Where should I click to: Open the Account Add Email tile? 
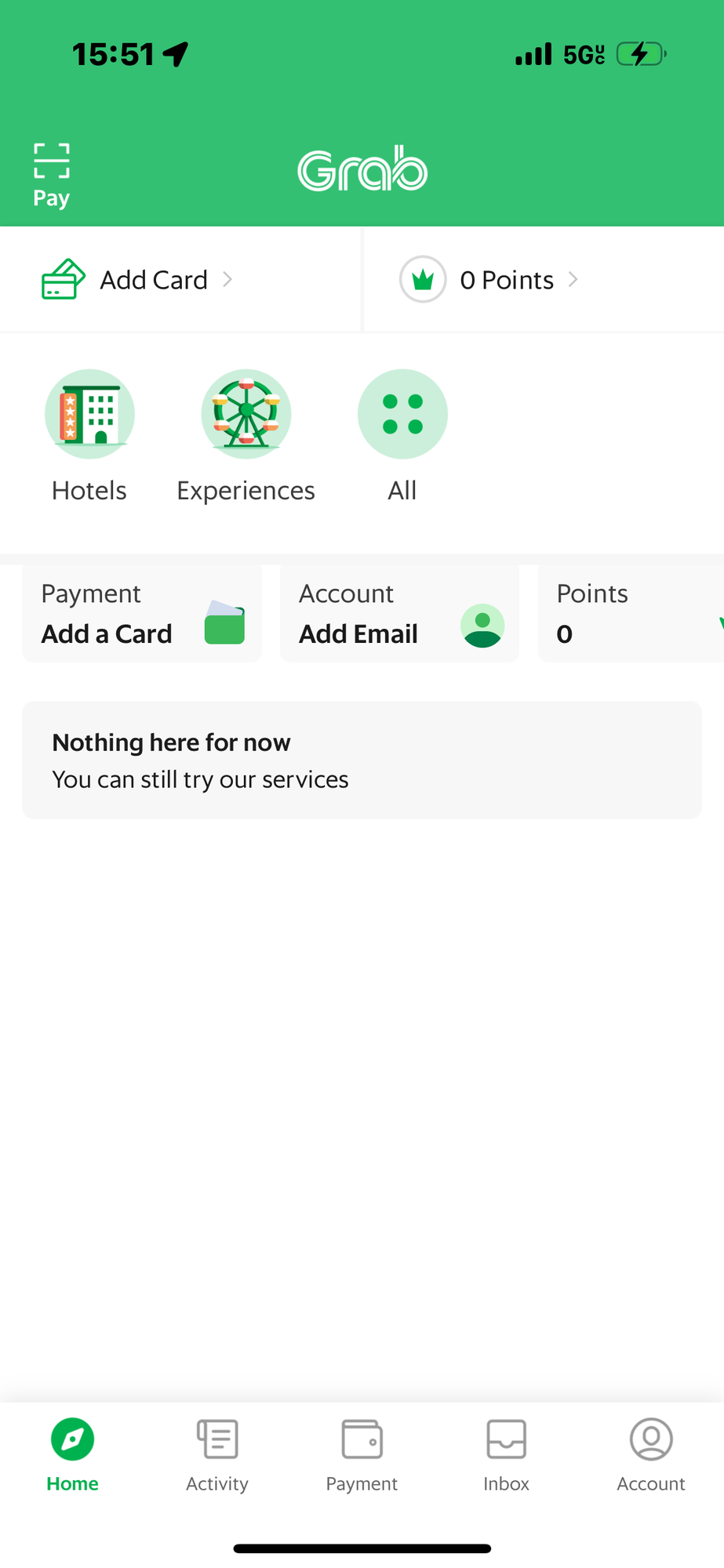(x=400, y=614)
